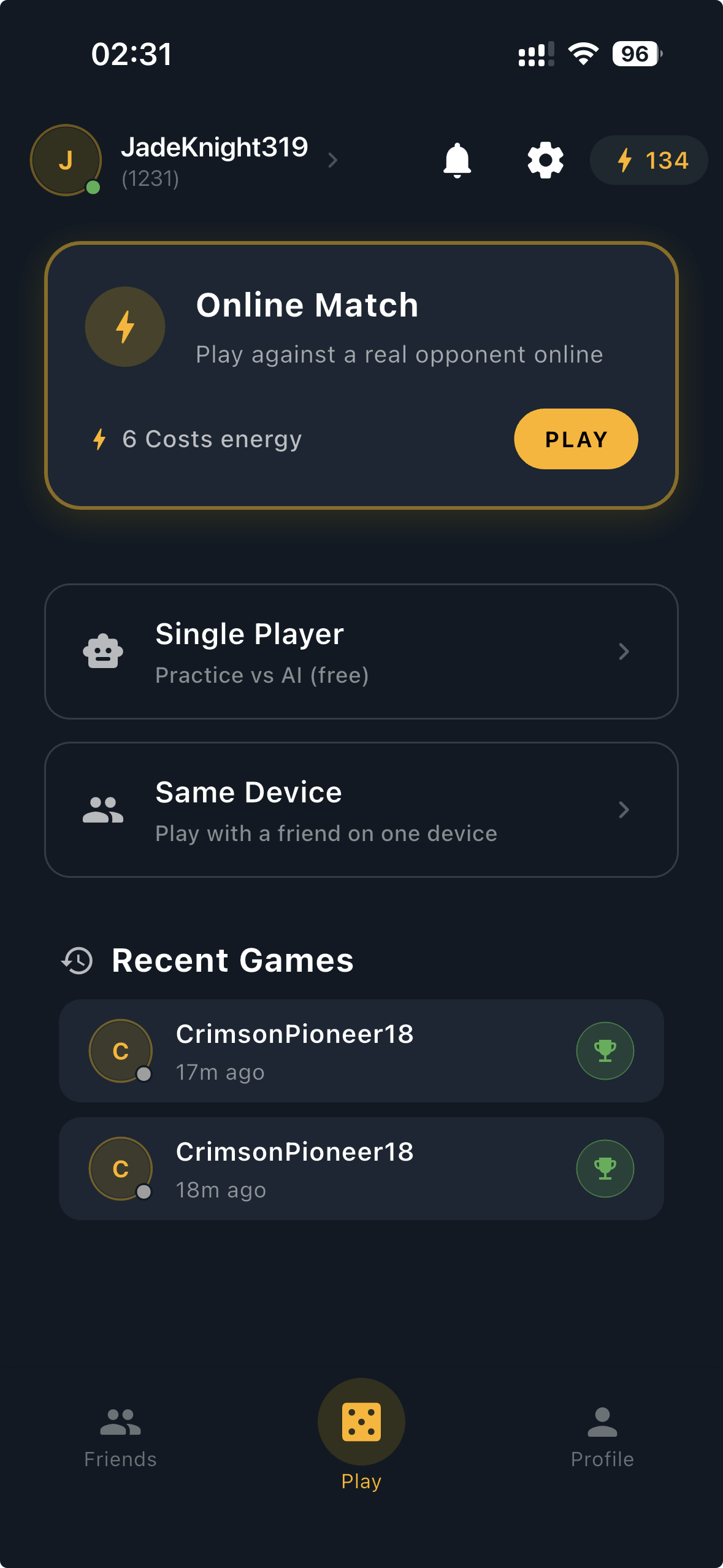
Task: Open Single Player via its right chevron
Action: point(624,651)
